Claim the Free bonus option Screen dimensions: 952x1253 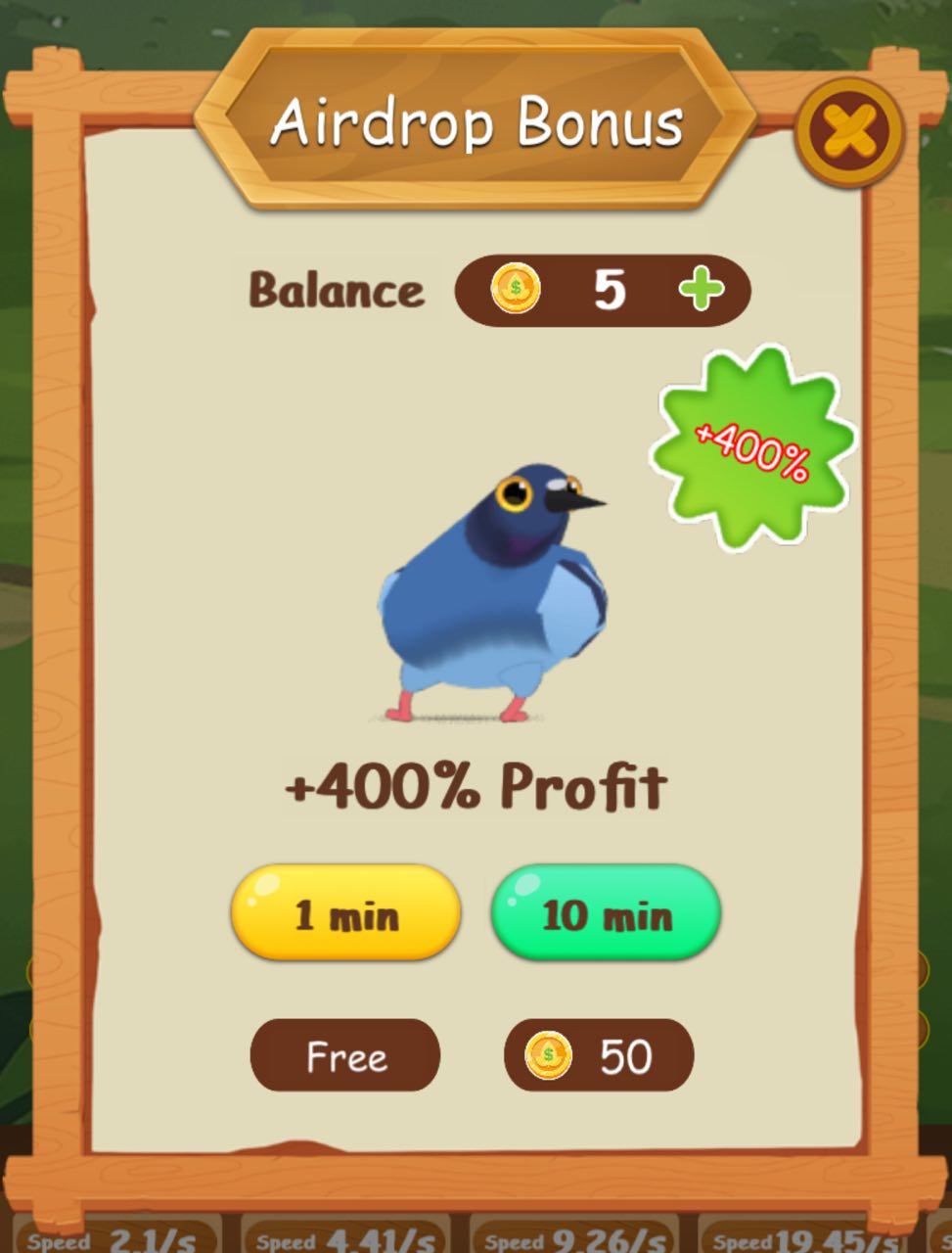345,1056
